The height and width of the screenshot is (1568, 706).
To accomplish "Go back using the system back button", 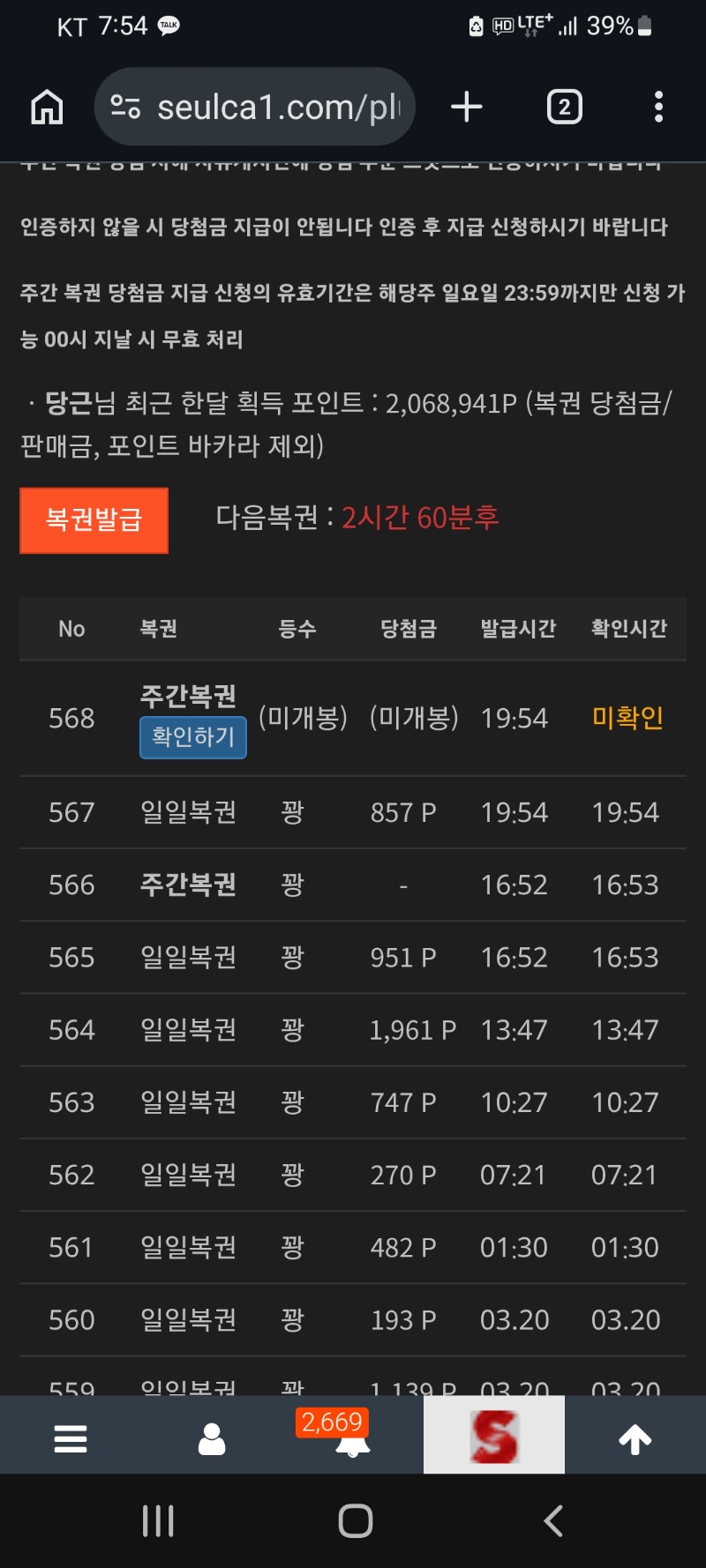I will (x=553, y=1520).
